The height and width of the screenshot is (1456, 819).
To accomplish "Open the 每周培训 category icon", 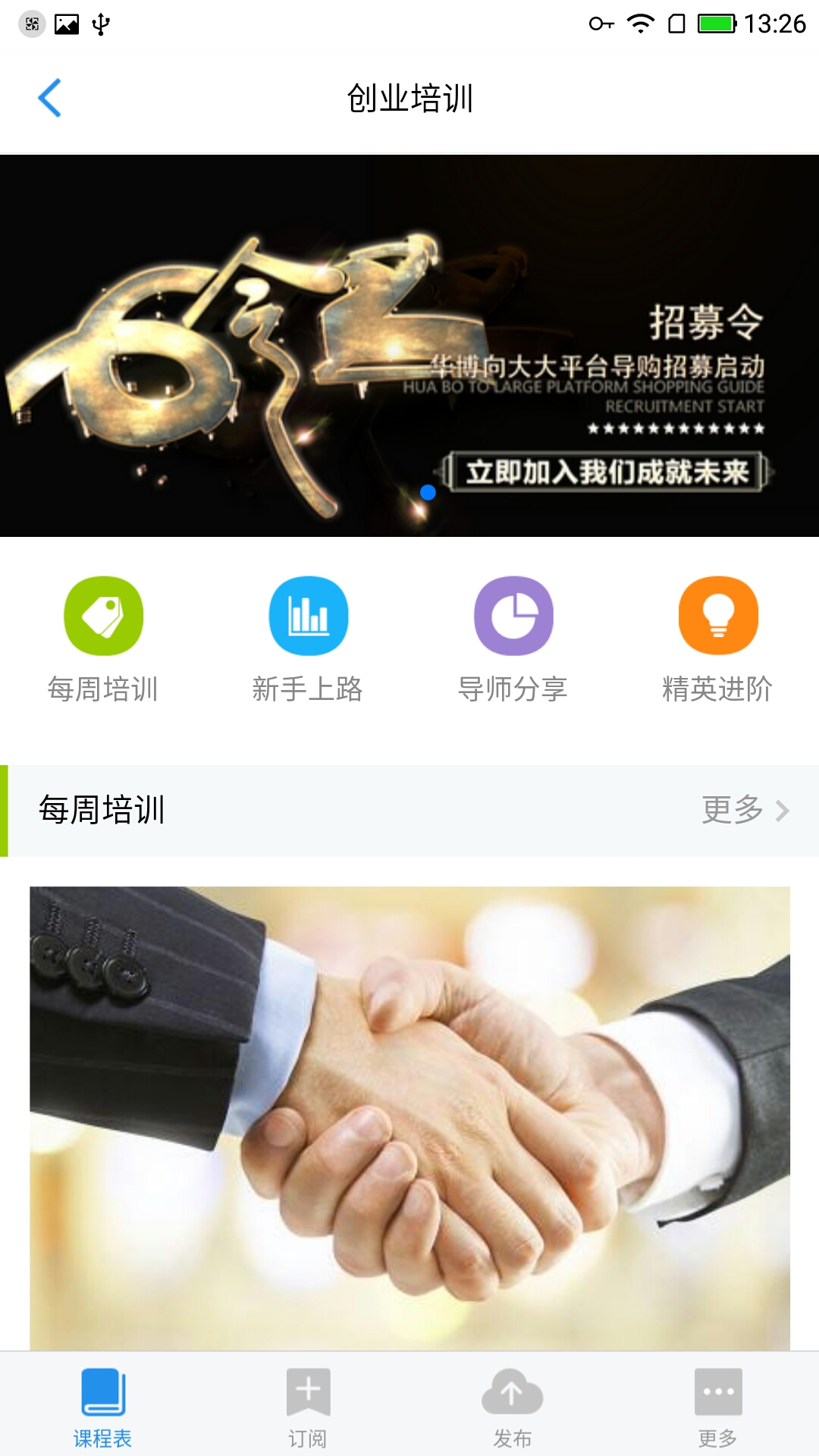I will pyautogui.click(x=103, y=616).
